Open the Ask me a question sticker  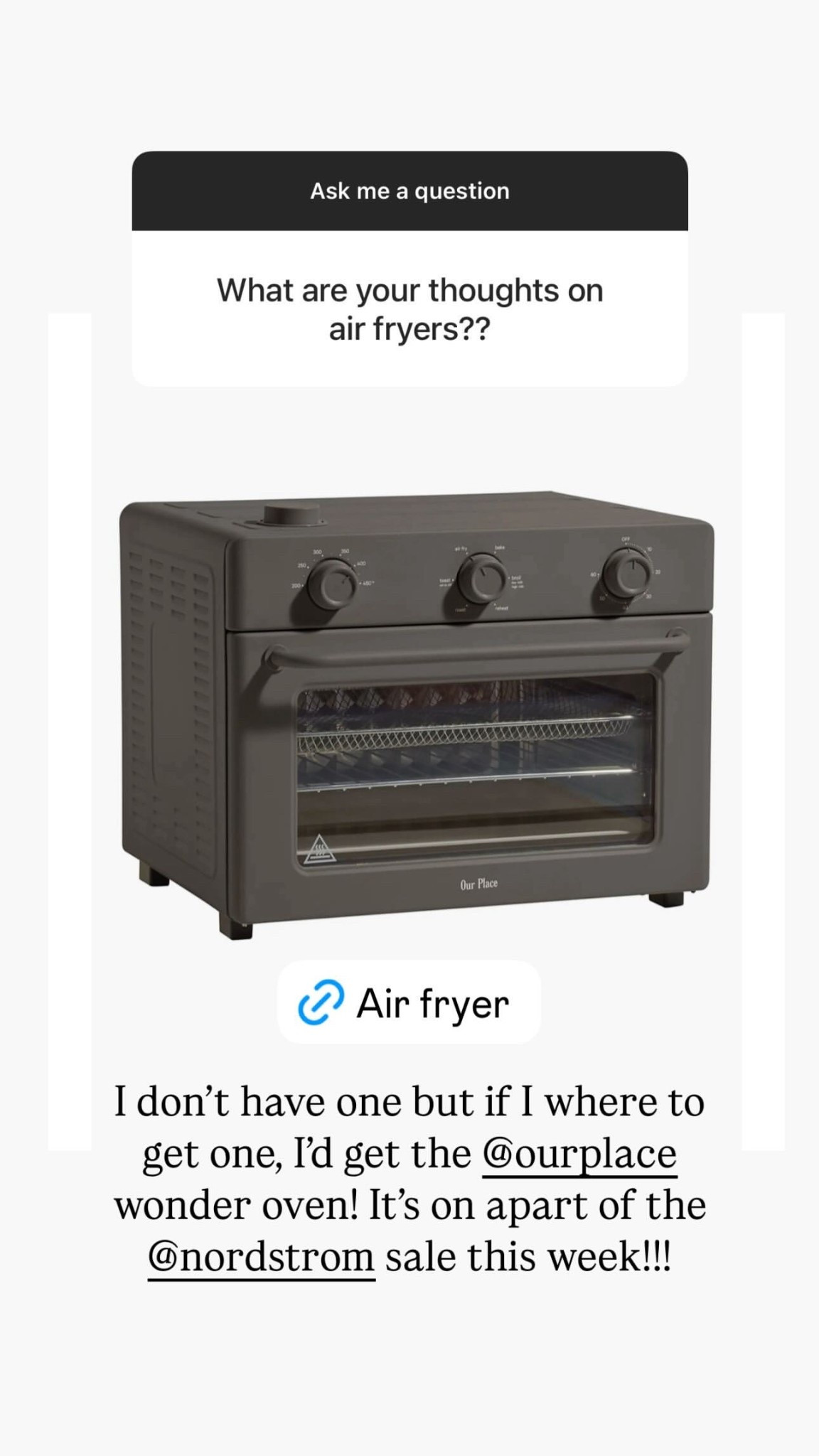[409, 190]
